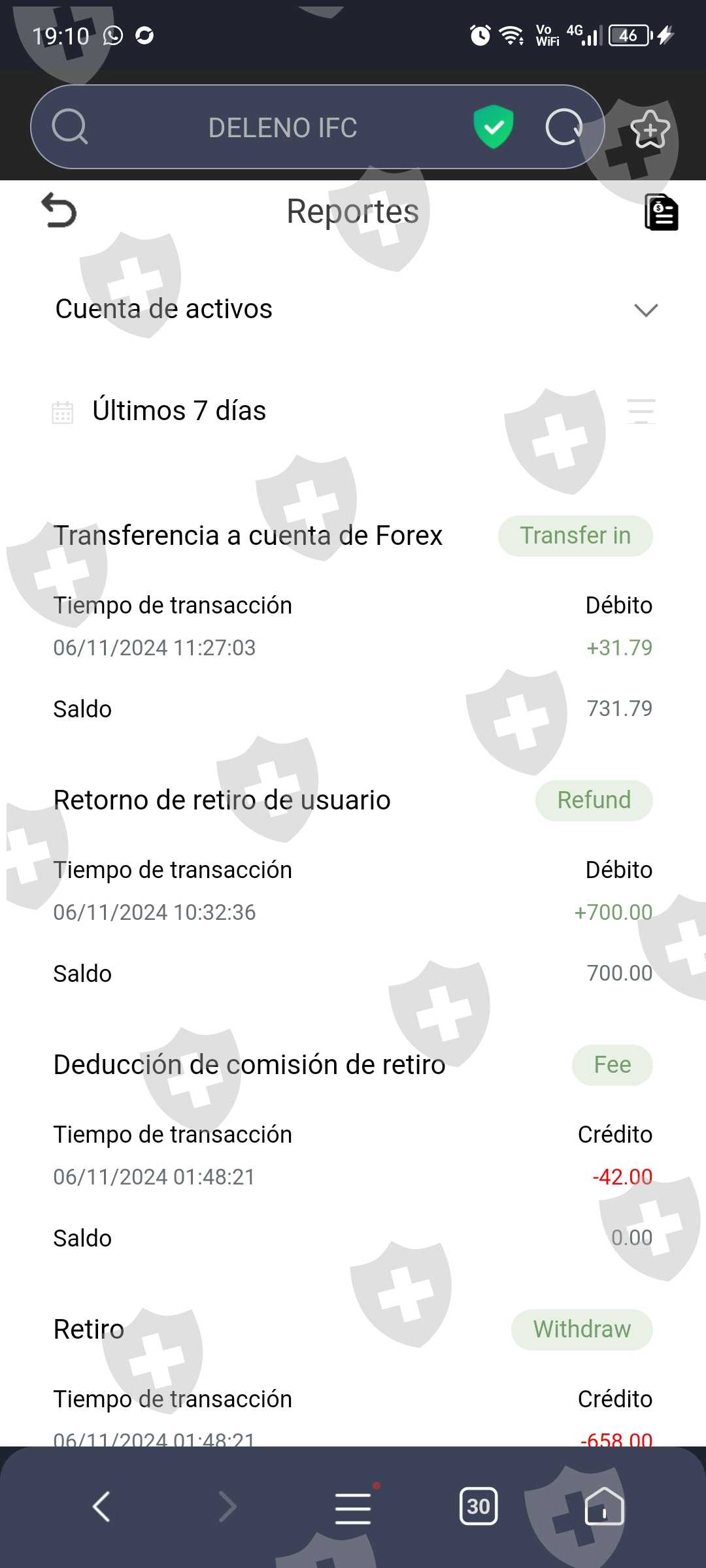Reload the page with the refresh icon
Viewport: 706px width, 1568px height.
pyautogui.click(x=564, y=127)
